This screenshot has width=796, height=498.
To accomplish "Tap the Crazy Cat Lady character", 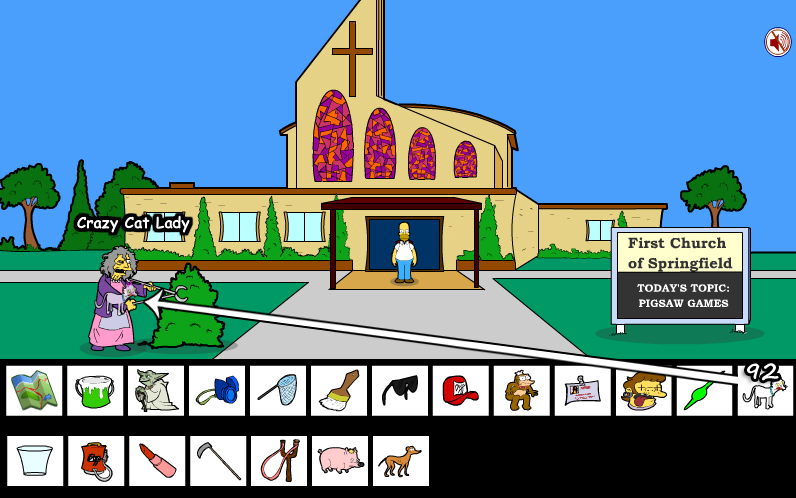I will click(x=112, y=298).
